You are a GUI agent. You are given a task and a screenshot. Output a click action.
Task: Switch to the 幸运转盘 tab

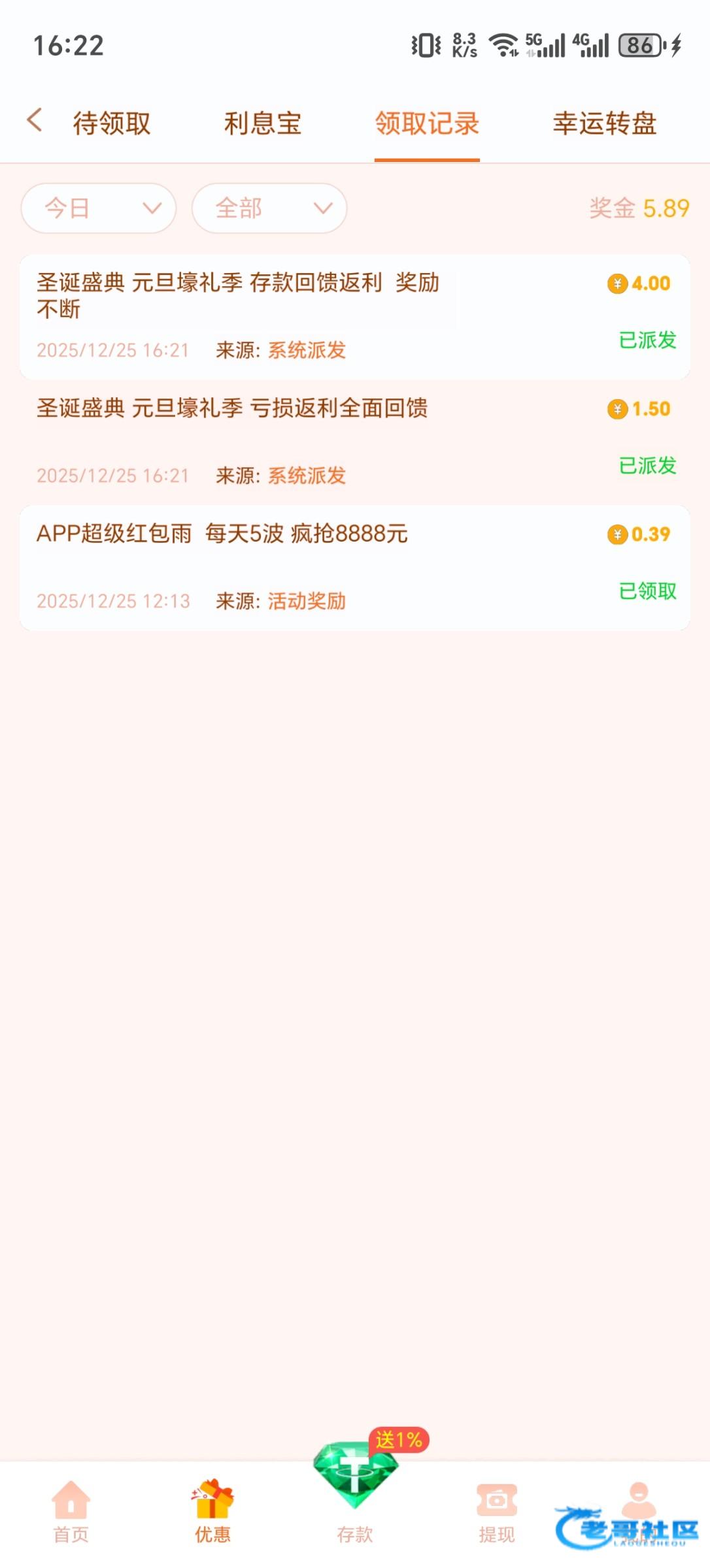coord(604,123)
